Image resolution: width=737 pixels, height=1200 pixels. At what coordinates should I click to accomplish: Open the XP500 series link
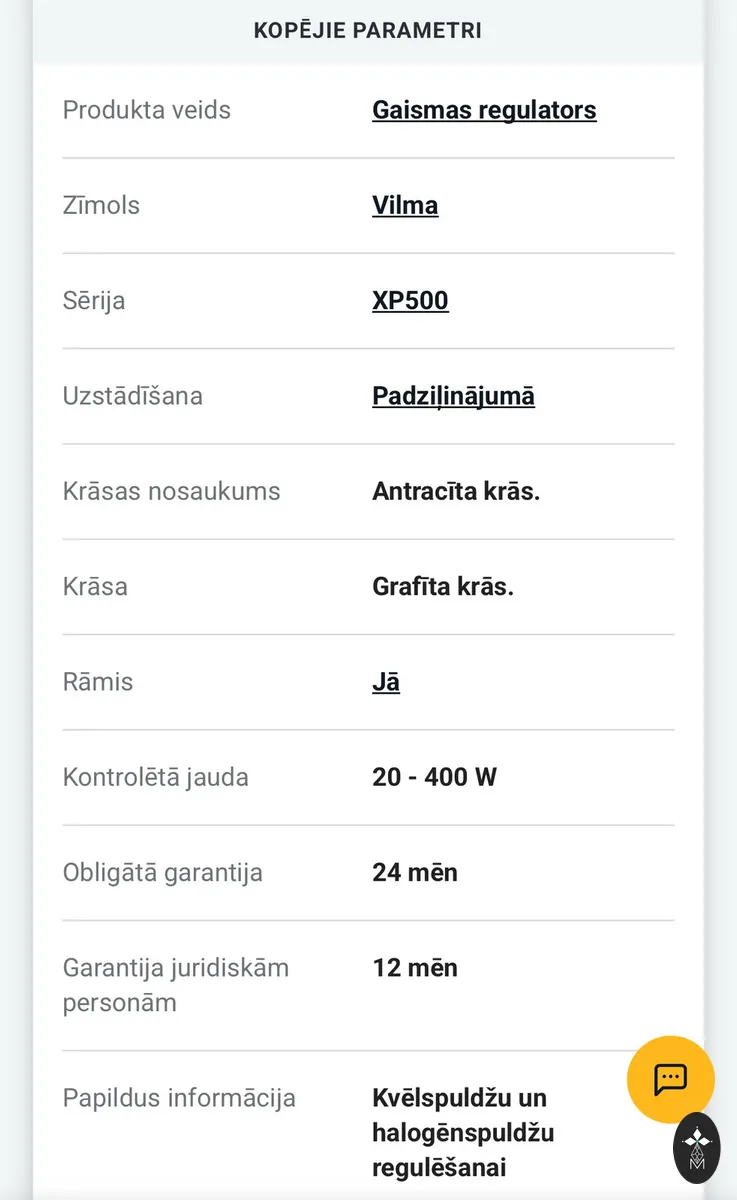[x=410, y=300]
